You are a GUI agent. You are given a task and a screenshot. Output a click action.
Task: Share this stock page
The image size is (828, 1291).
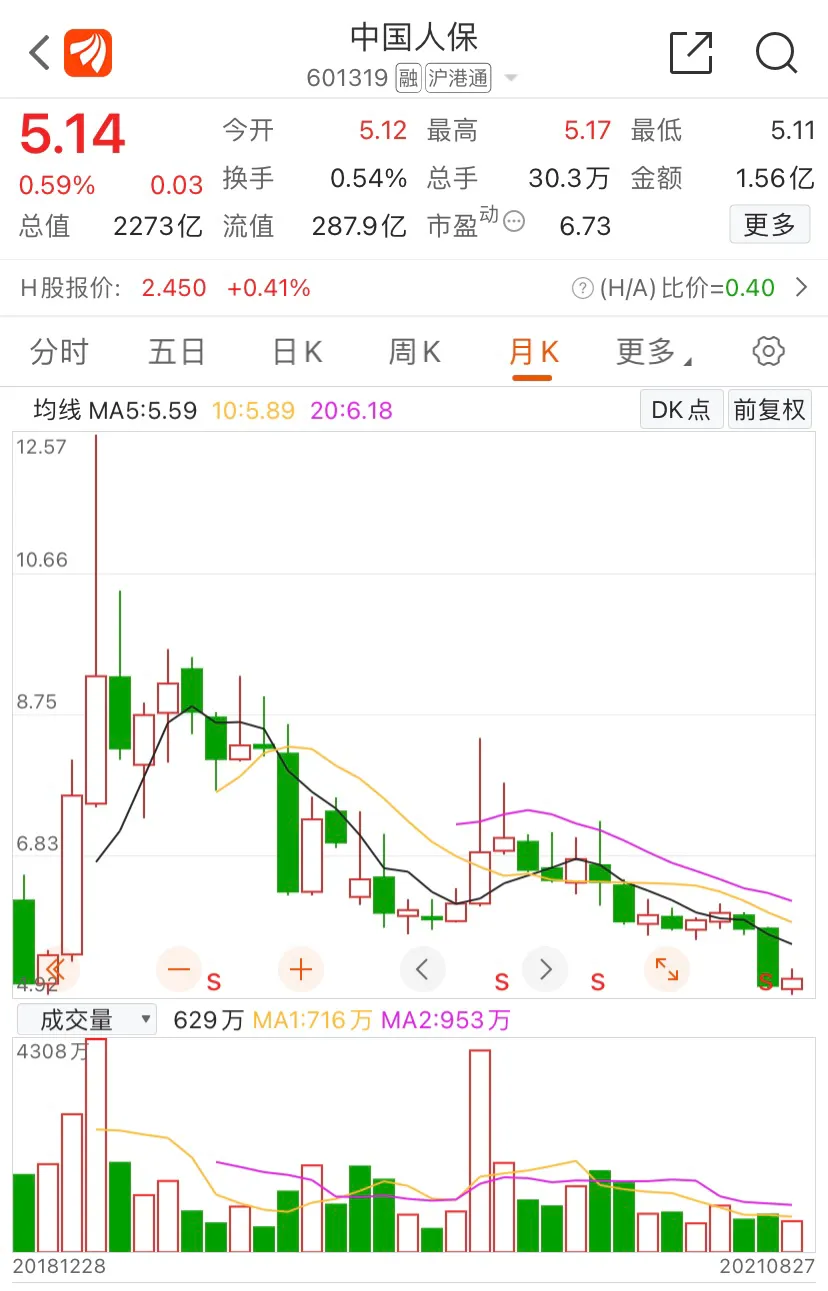(x=691, y=53)
